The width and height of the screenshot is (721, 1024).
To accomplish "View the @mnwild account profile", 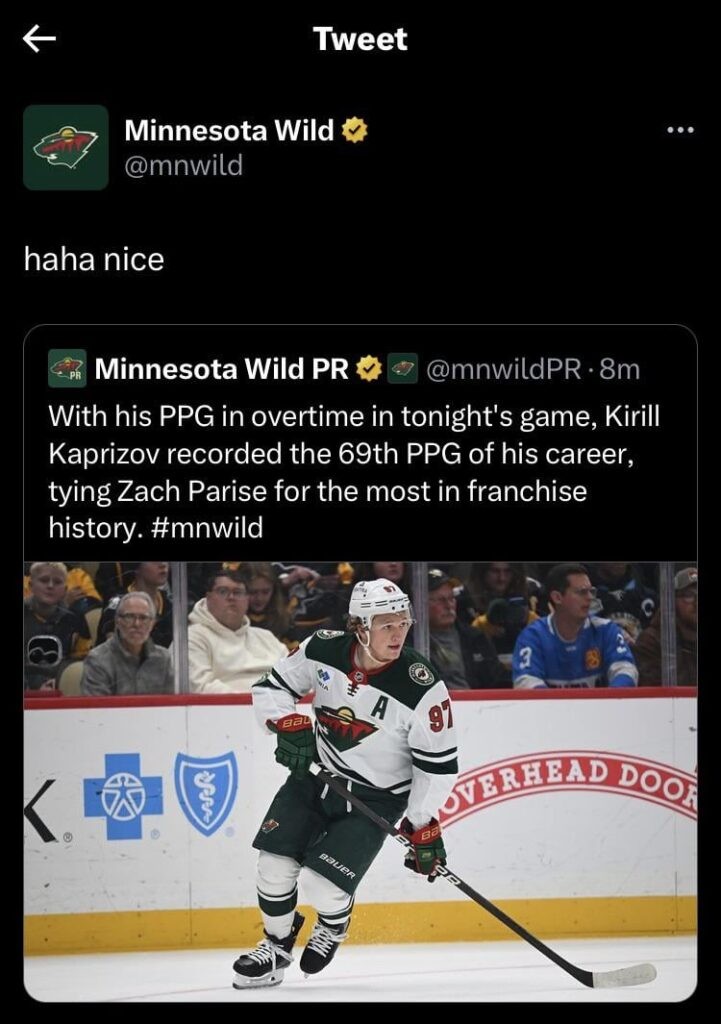I will [x=183, y=165].
